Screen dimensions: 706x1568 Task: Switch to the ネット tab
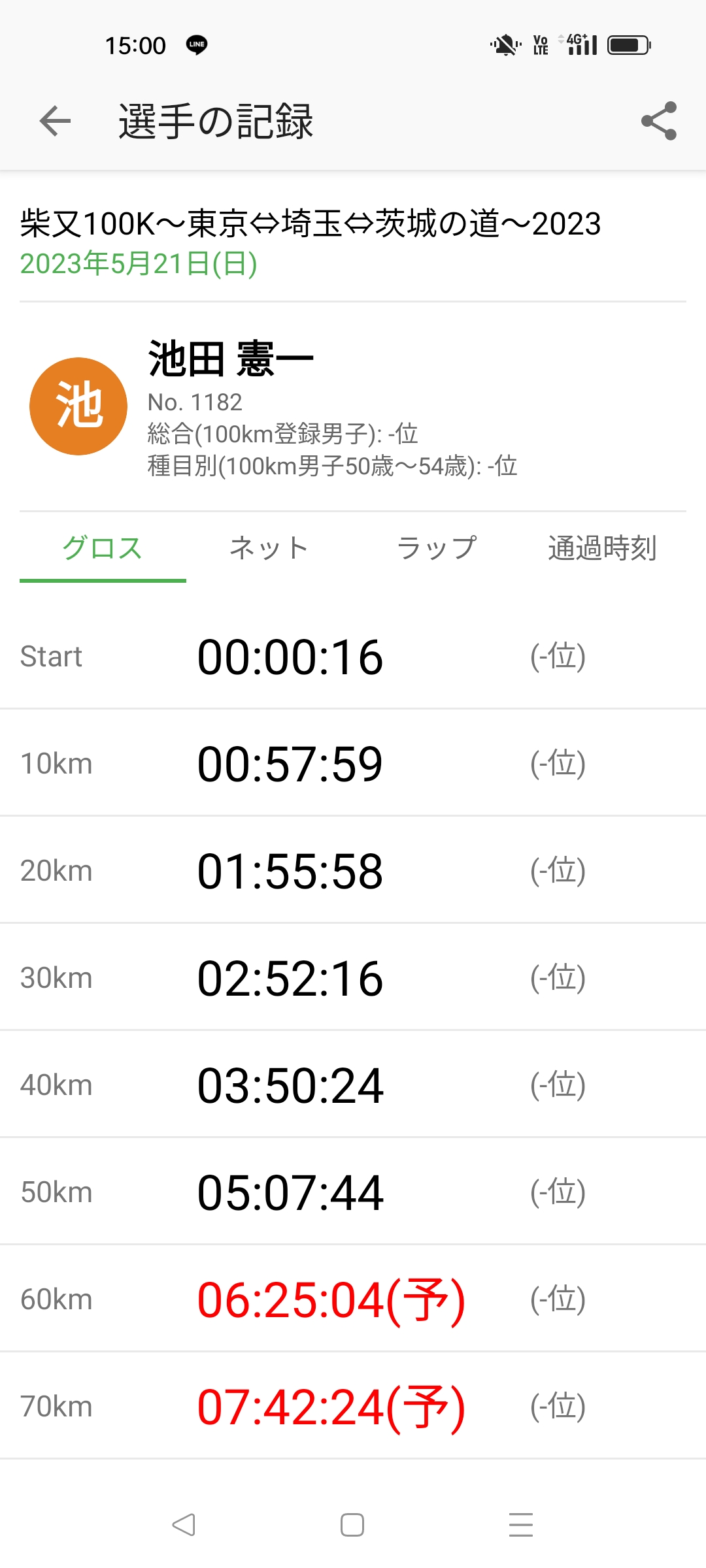tap(269, 547)
